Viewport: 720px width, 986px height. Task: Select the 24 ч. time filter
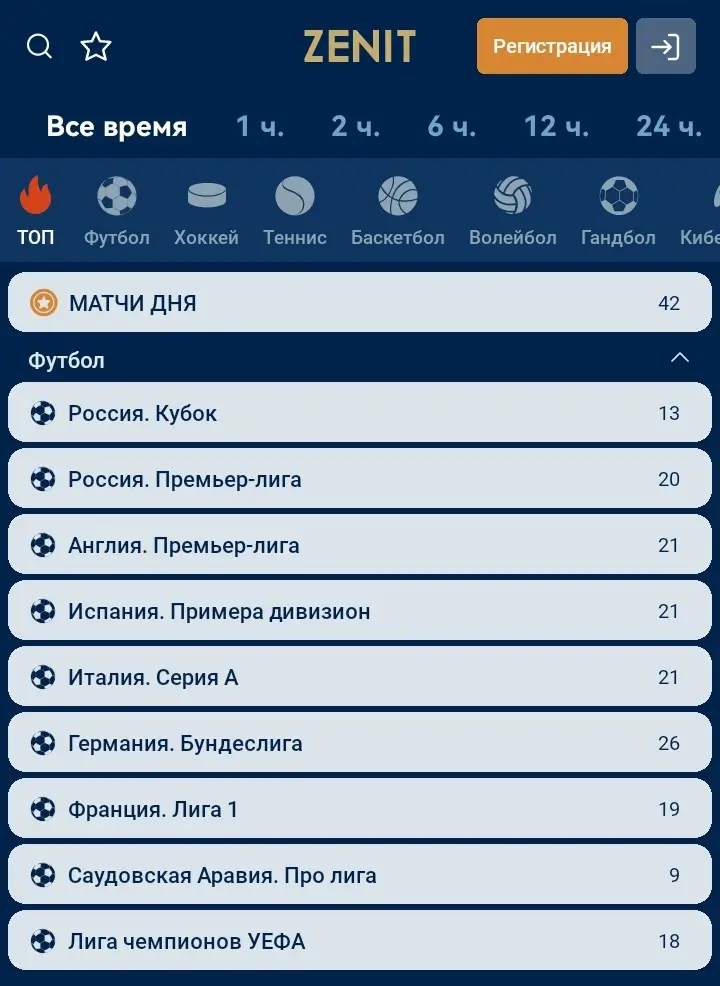coord(667,126)
